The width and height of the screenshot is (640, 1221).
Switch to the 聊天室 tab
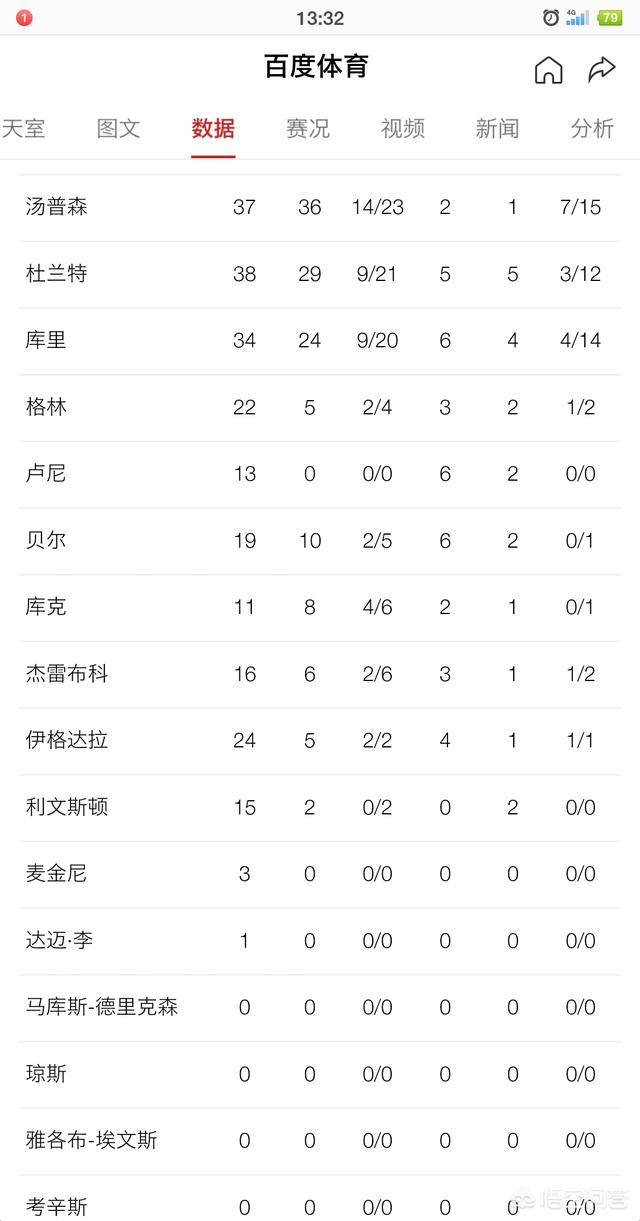23,128
